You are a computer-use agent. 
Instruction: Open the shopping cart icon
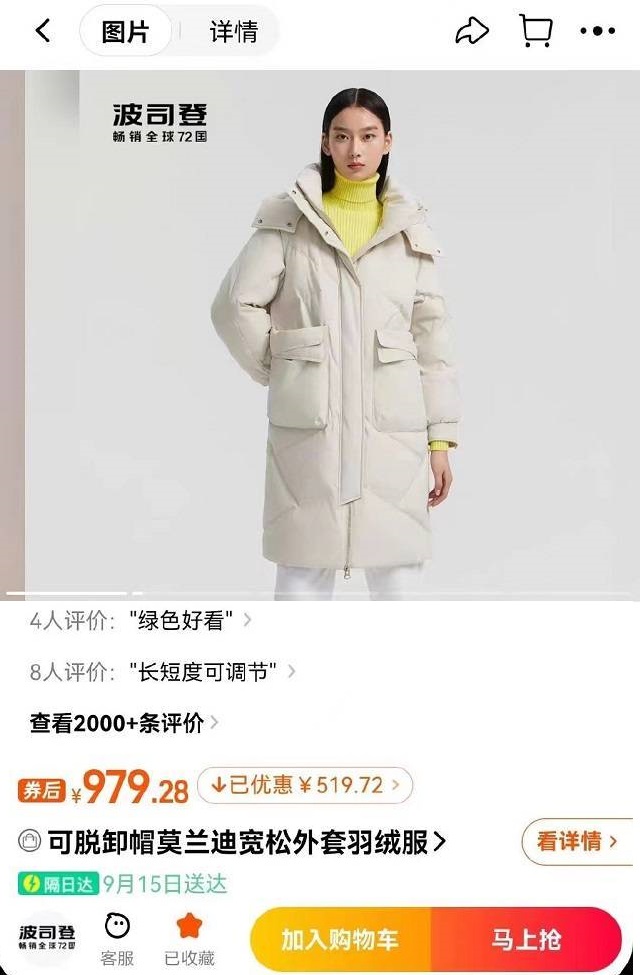pyautogui.click(x=536, y=31)
